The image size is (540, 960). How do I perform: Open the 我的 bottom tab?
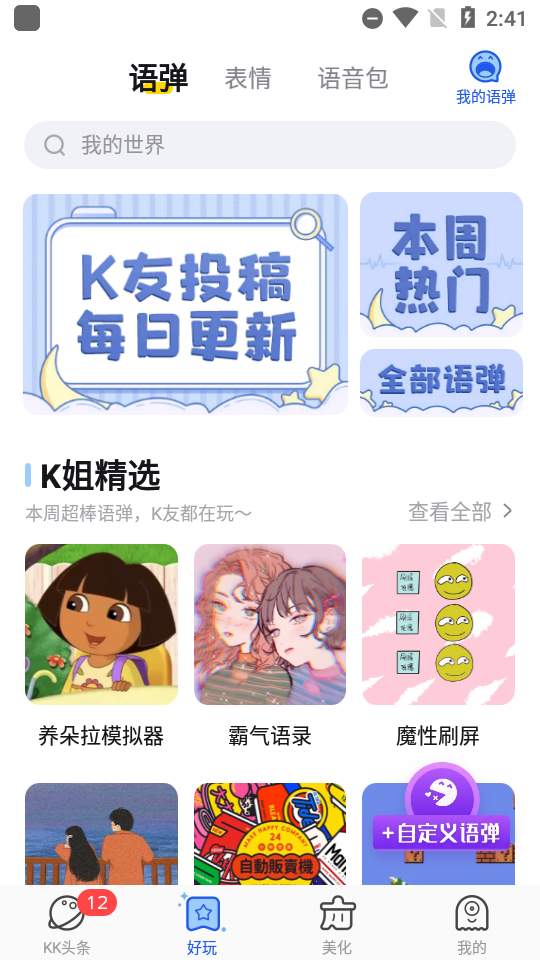pos(472,923)
